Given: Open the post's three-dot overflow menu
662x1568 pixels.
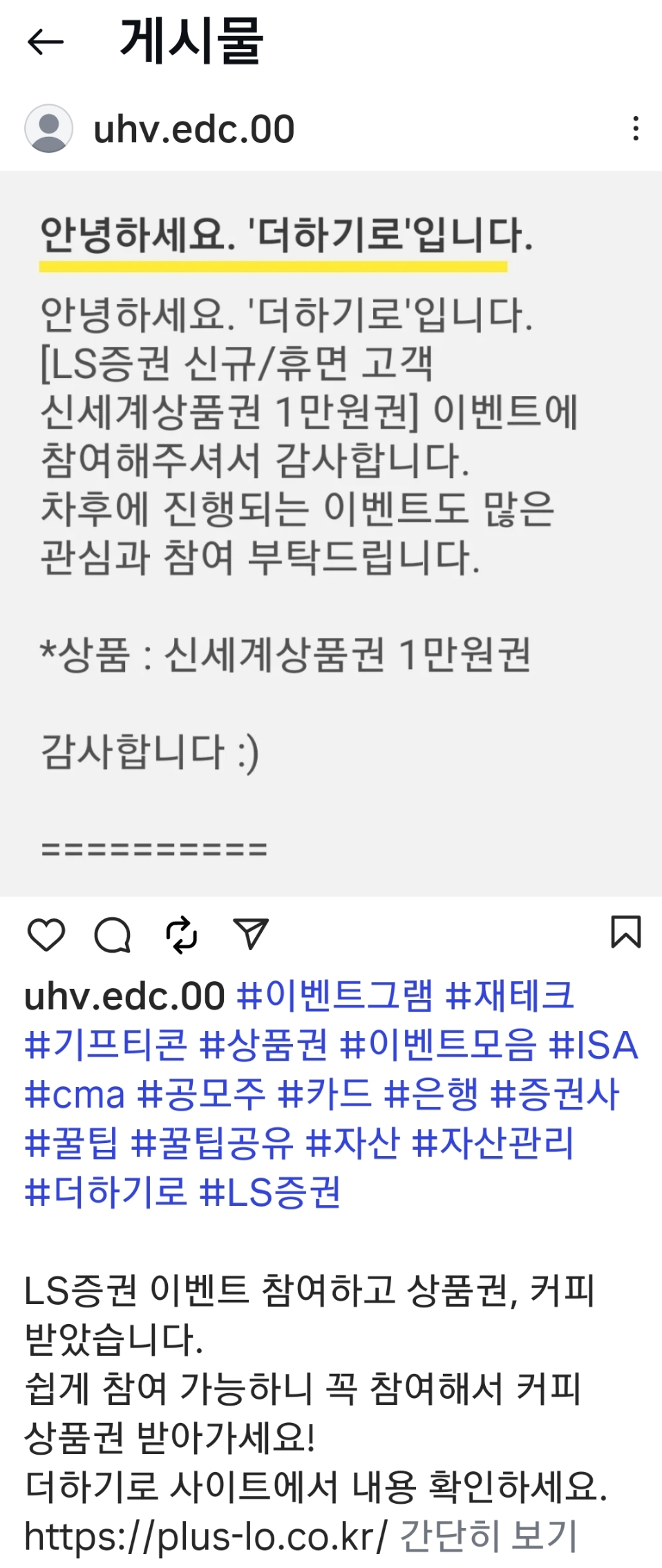Looking at the screenshot, I should click(635, 129).
